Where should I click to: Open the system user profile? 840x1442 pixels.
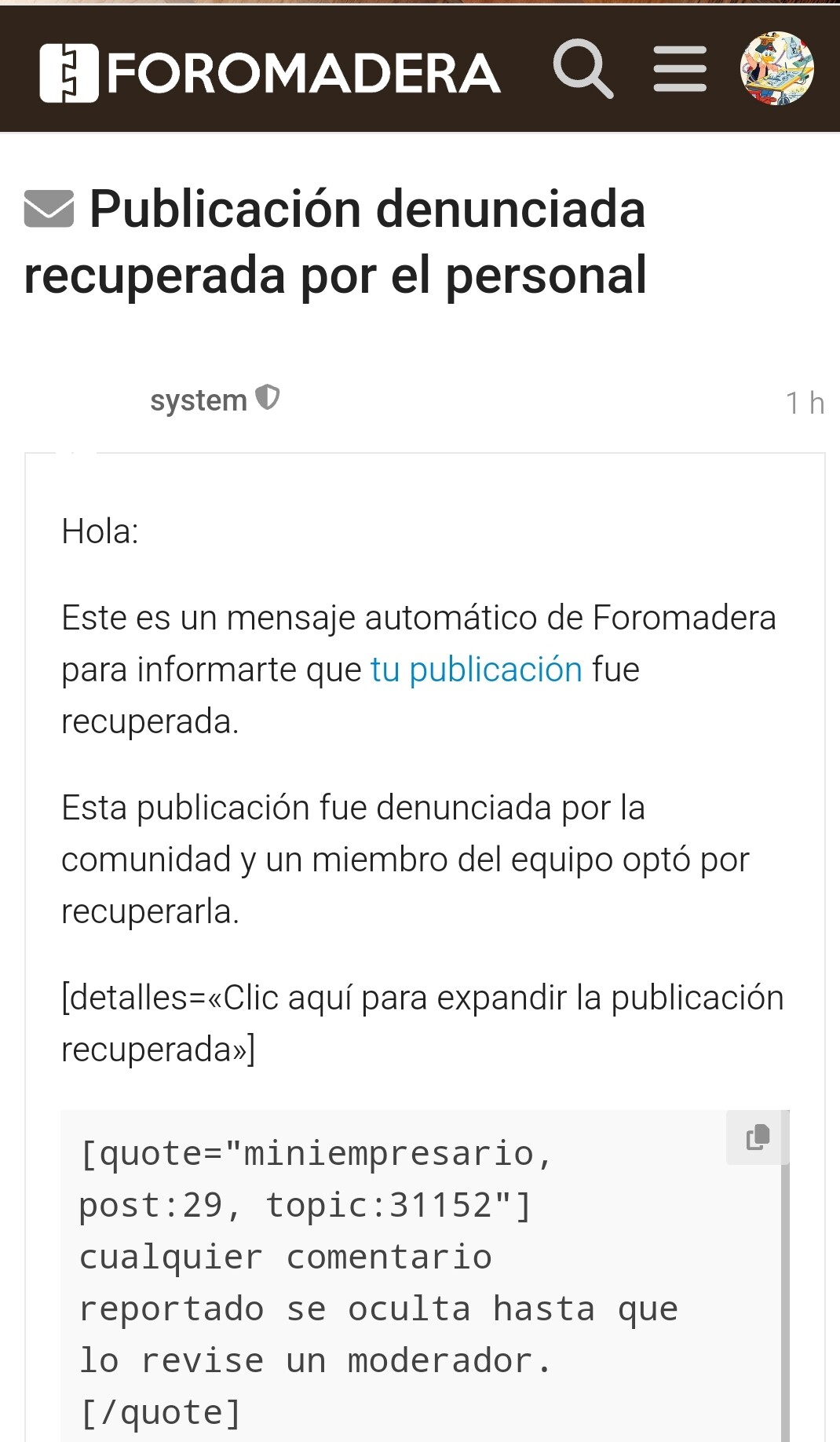coord(199,400)
